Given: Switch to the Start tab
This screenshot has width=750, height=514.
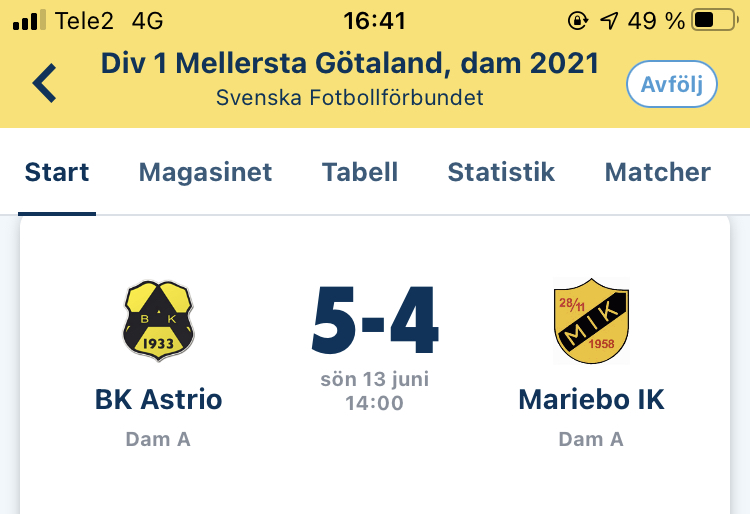Looking at the screenshot, I should (x=57, y=172).
